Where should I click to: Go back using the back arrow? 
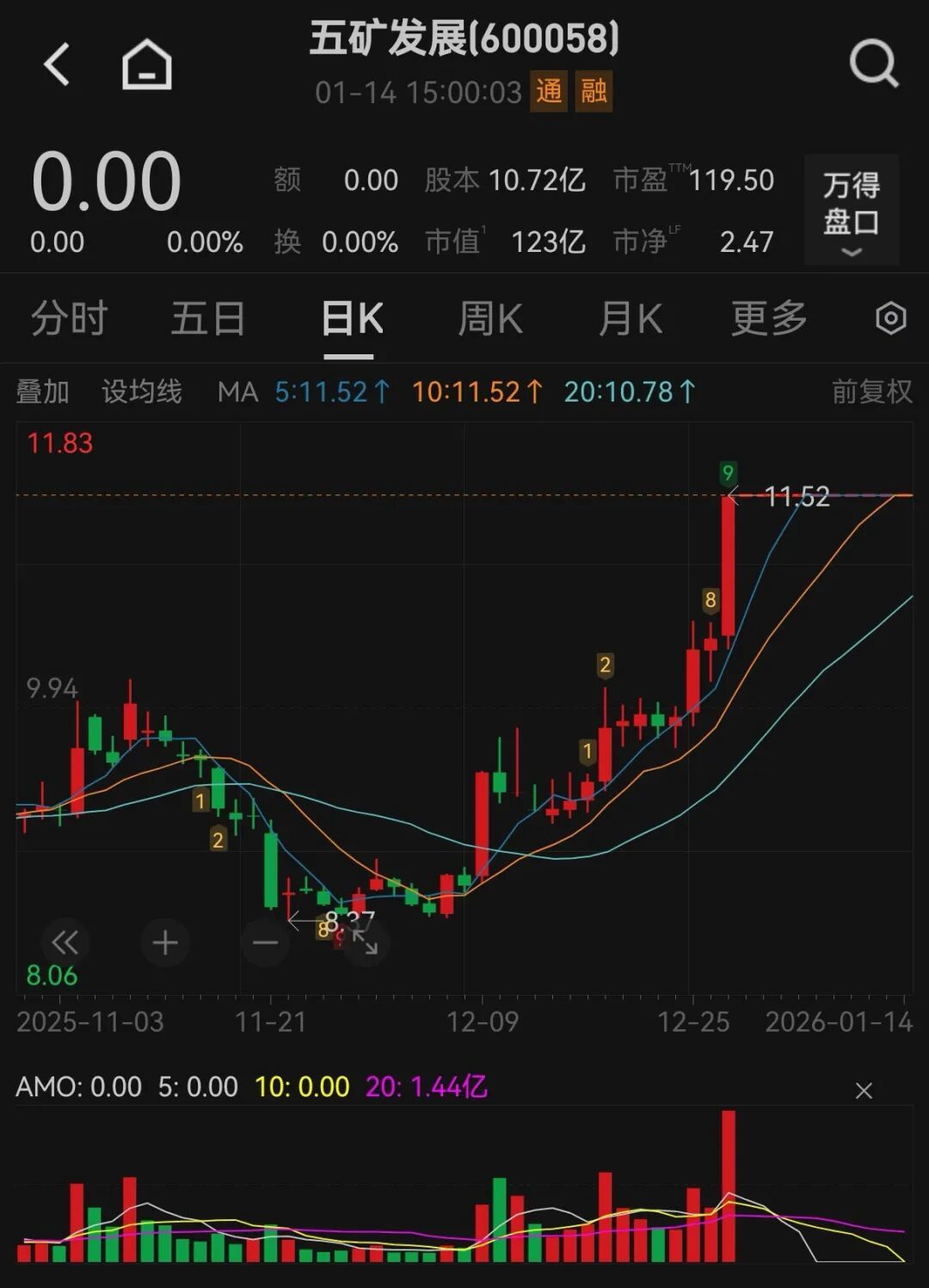coord(57,64)
